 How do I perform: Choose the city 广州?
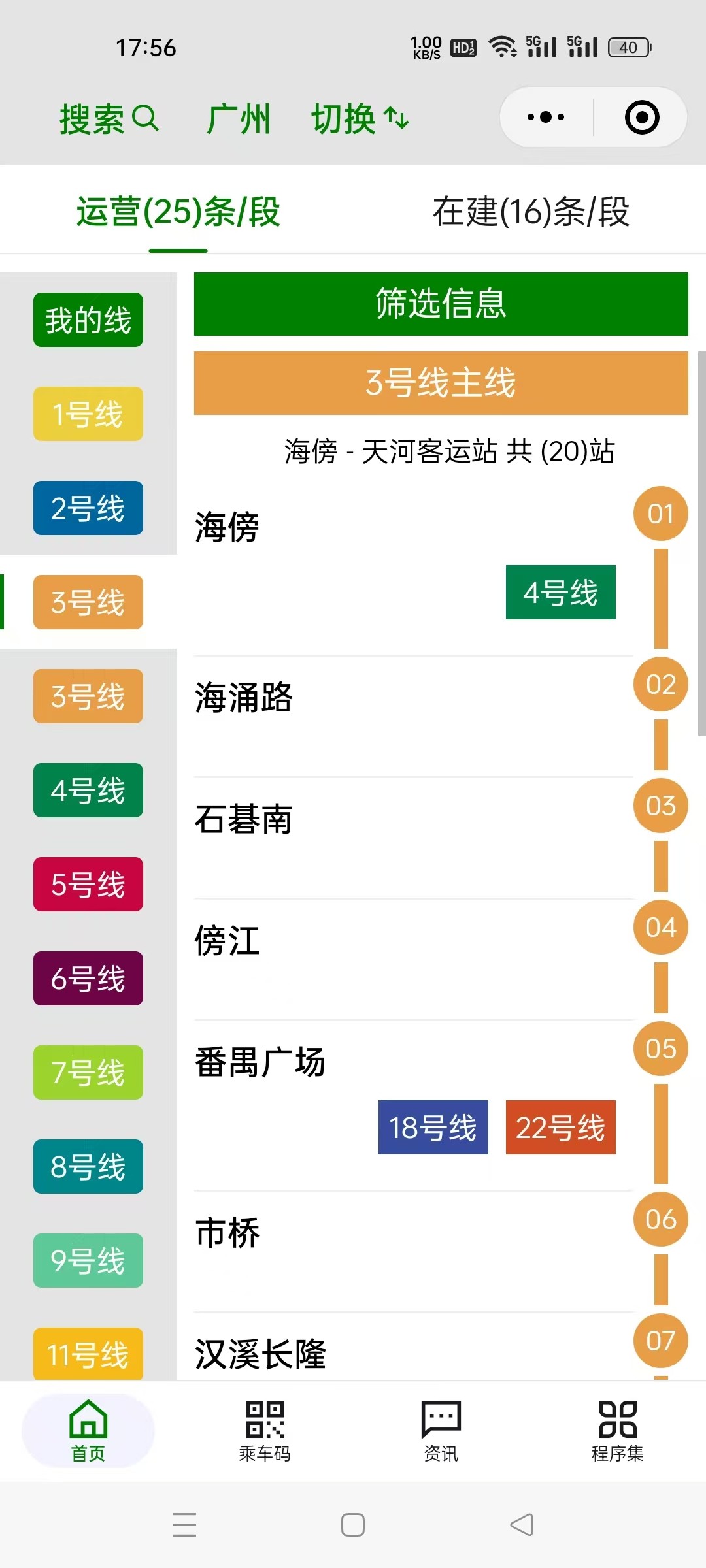tap(239, 119)
